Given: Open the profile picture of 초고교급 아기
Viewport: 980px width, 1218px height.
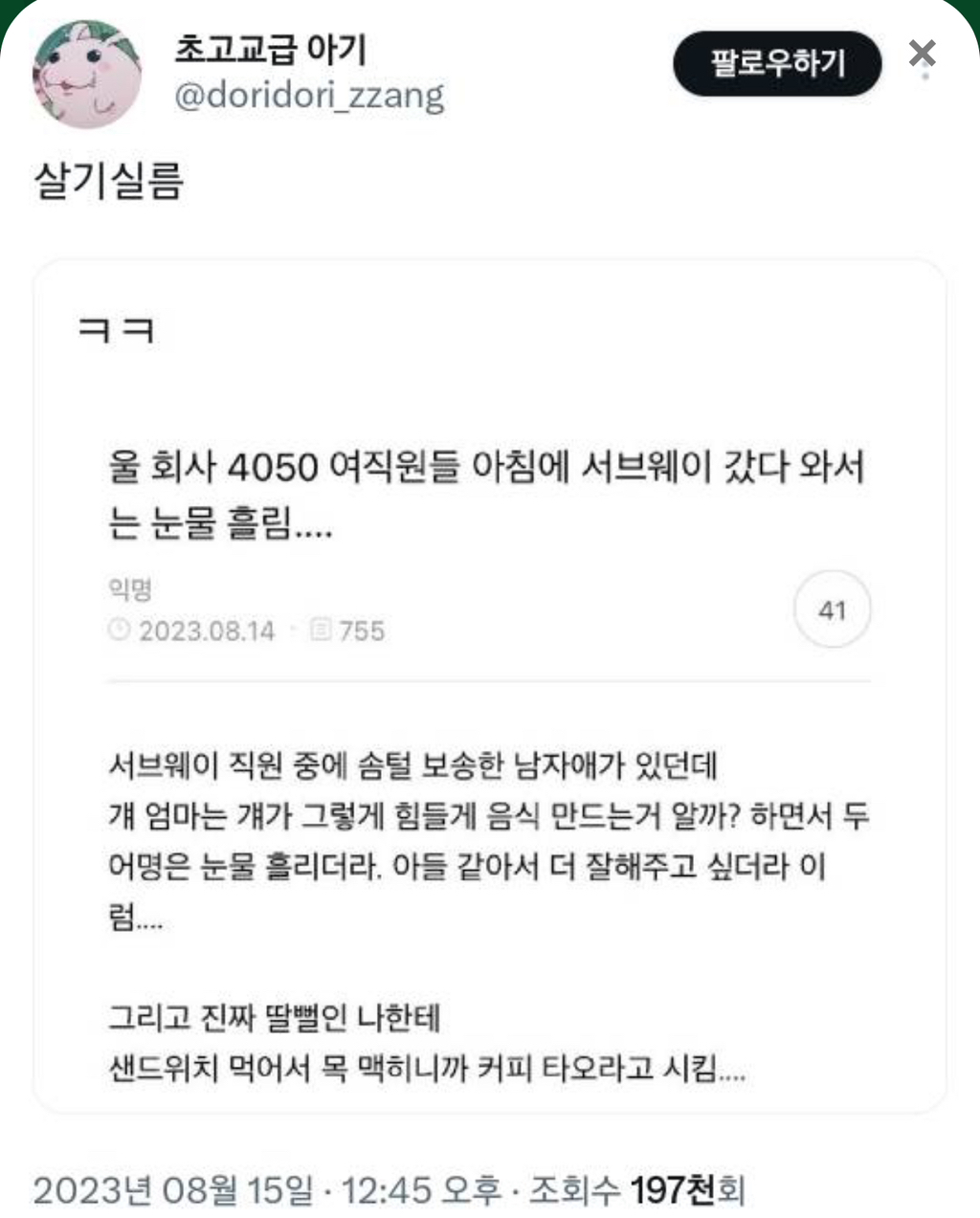Looking at the screenshot, I should [x=81, y=69].
